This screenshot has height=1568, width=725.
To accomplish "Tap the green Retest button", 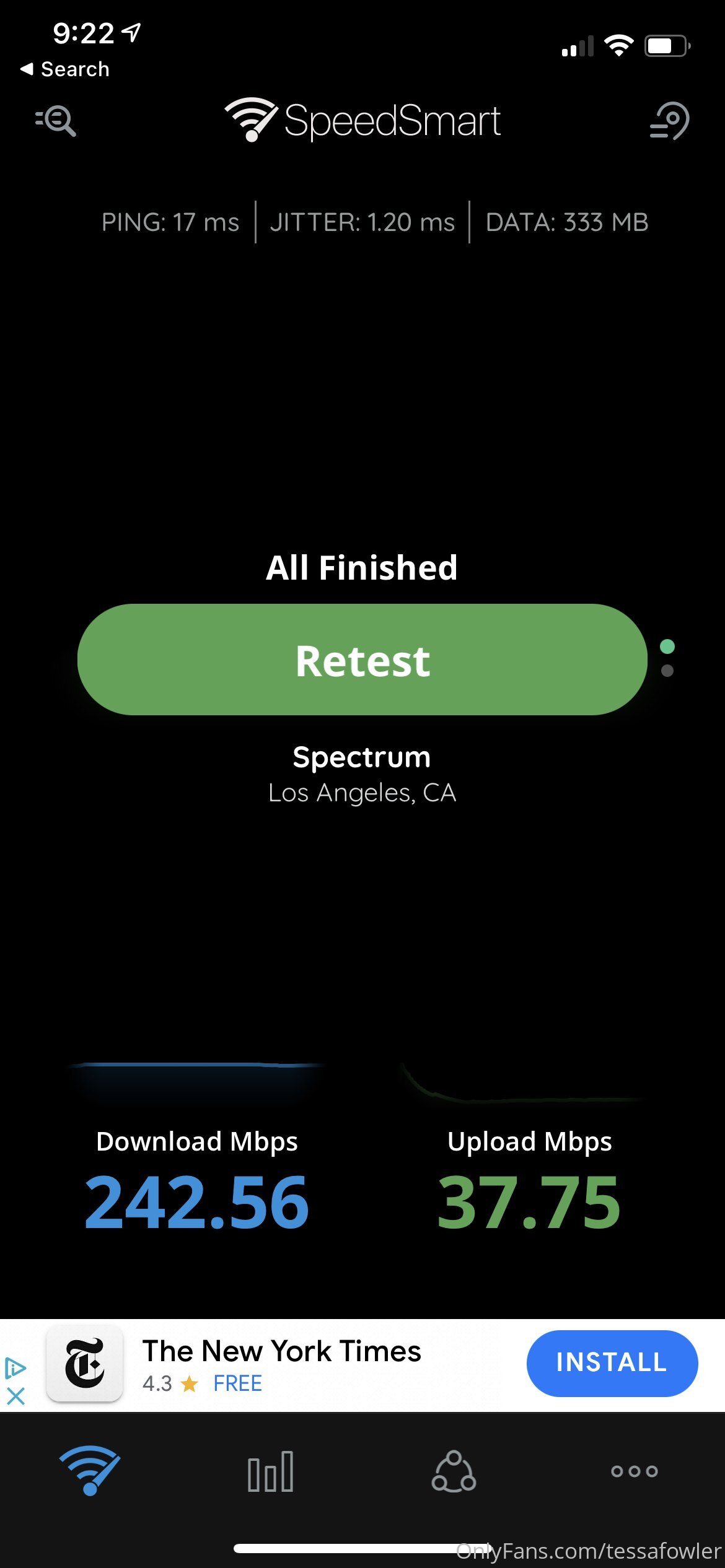I will click(362, 660).
